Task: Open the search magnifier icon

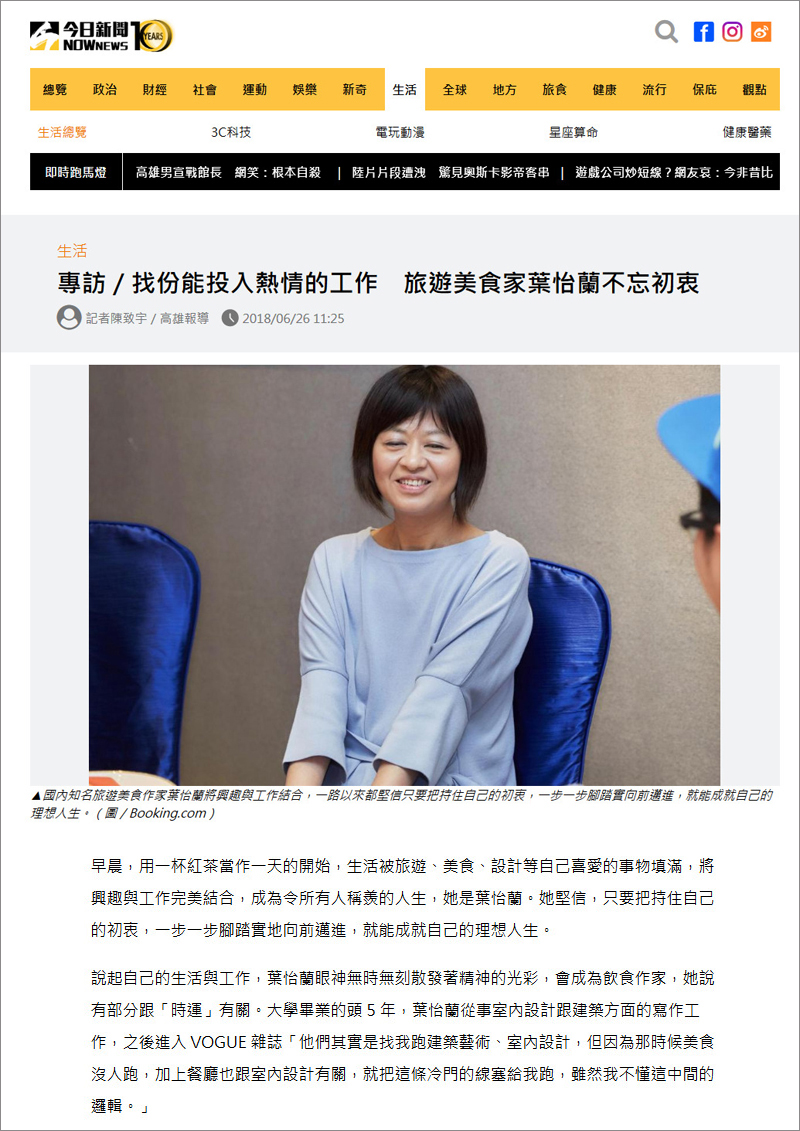Action: pyautogui.click(x=666, y=32)
